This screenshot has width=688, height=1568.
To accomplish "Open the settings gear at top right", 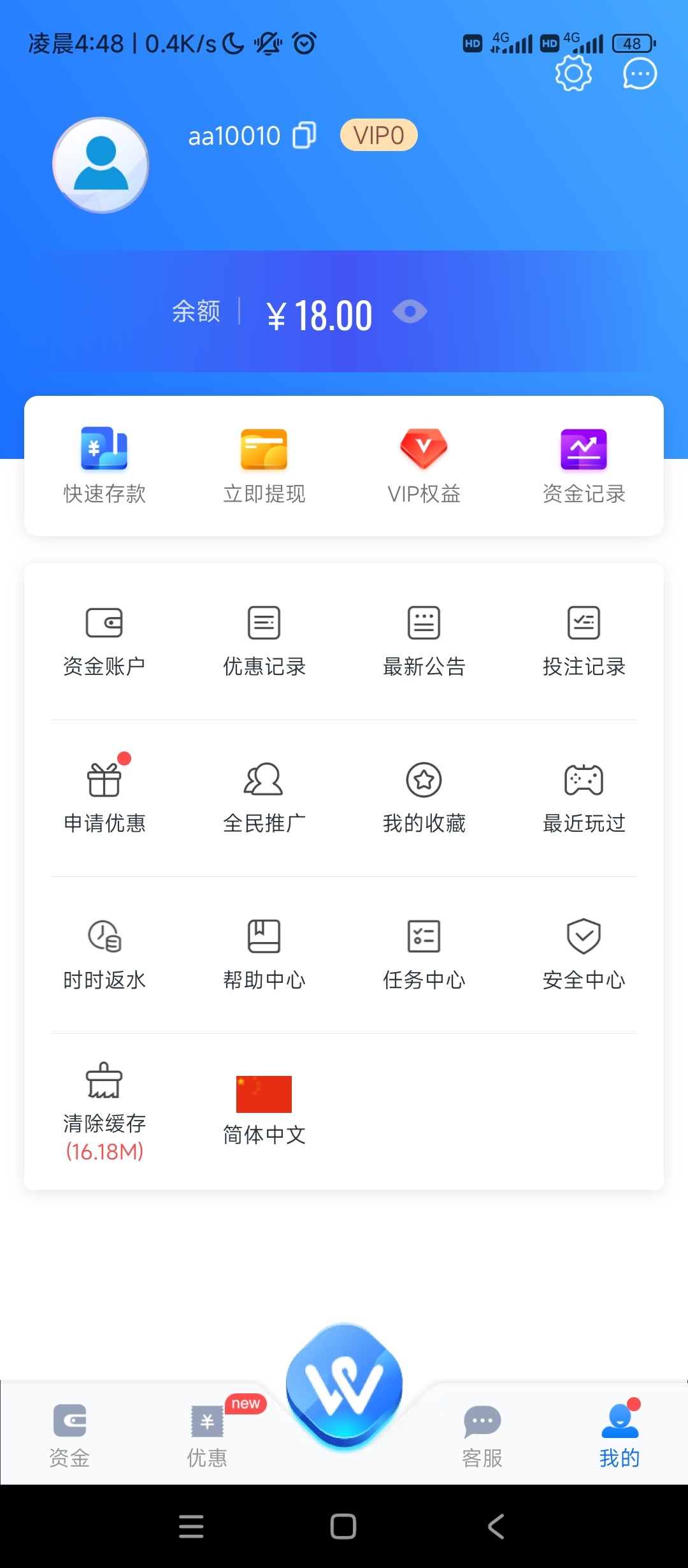I will coord(573,73).
